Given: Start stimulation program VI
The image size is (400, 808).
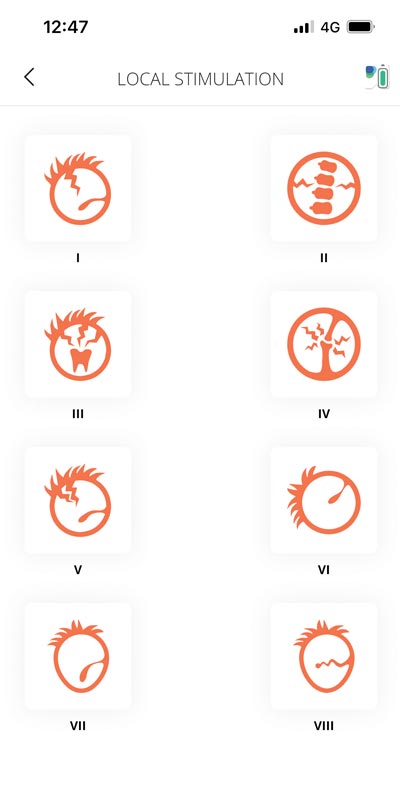Looking at the screenshot, I should click(324, 500).
